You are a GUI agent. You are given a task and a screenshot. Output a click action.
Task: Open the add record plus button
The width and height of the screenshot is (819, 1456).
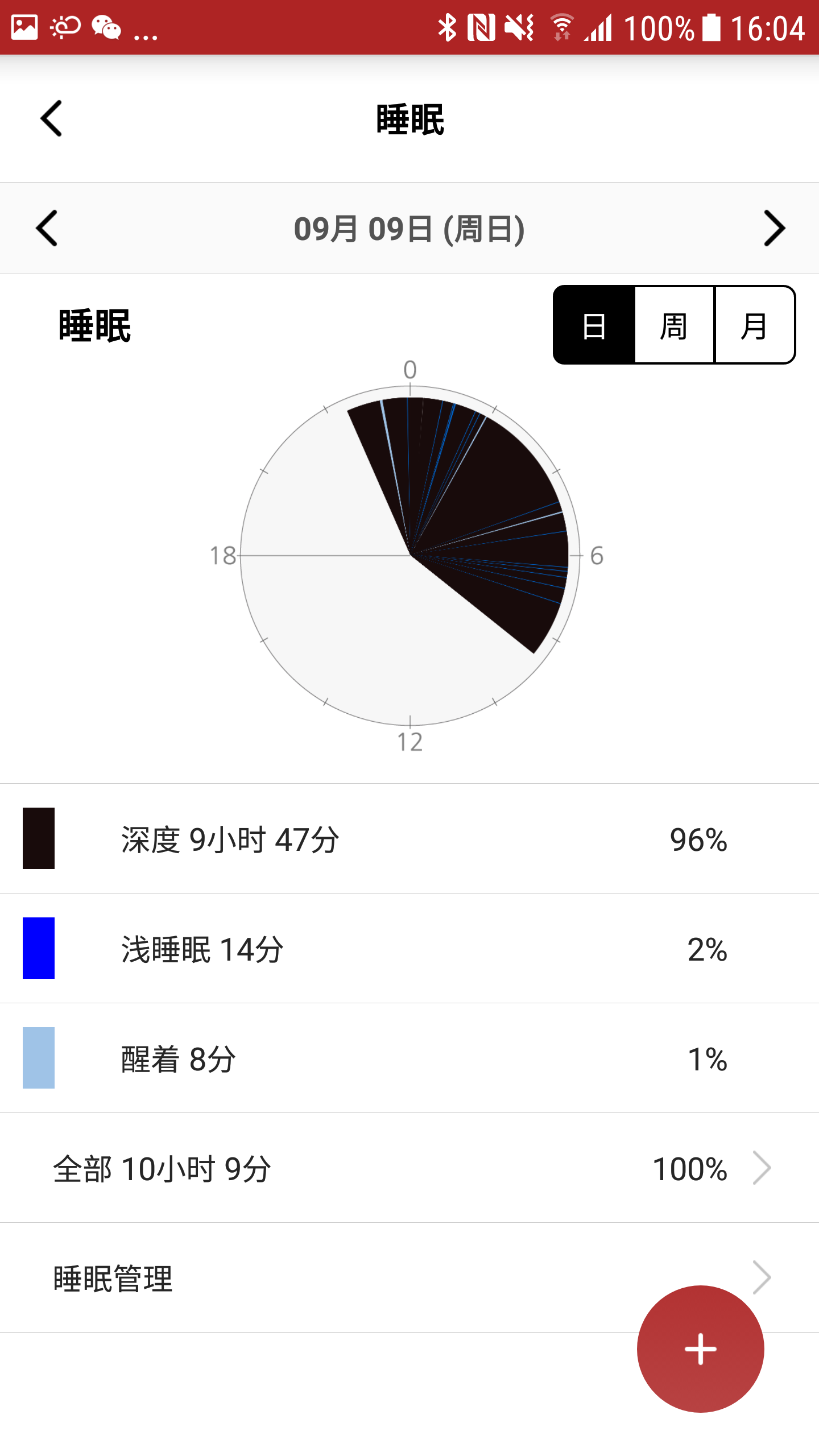click(x=701, y=1348)
